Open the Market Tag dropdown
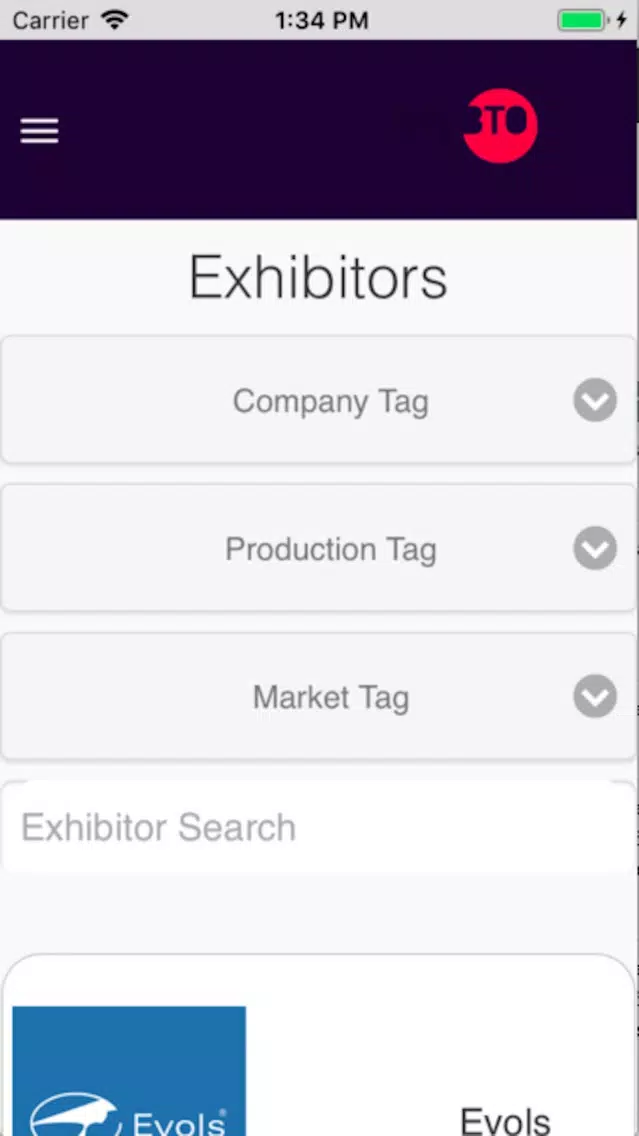 pos(318,697)
